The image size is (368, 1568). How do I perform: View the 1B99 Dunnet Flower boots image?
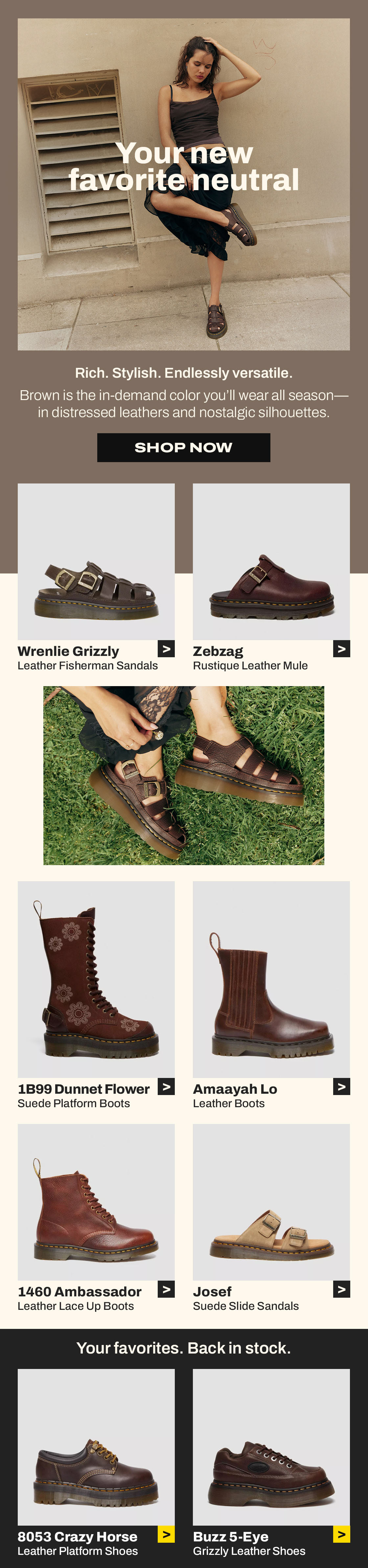96,979
